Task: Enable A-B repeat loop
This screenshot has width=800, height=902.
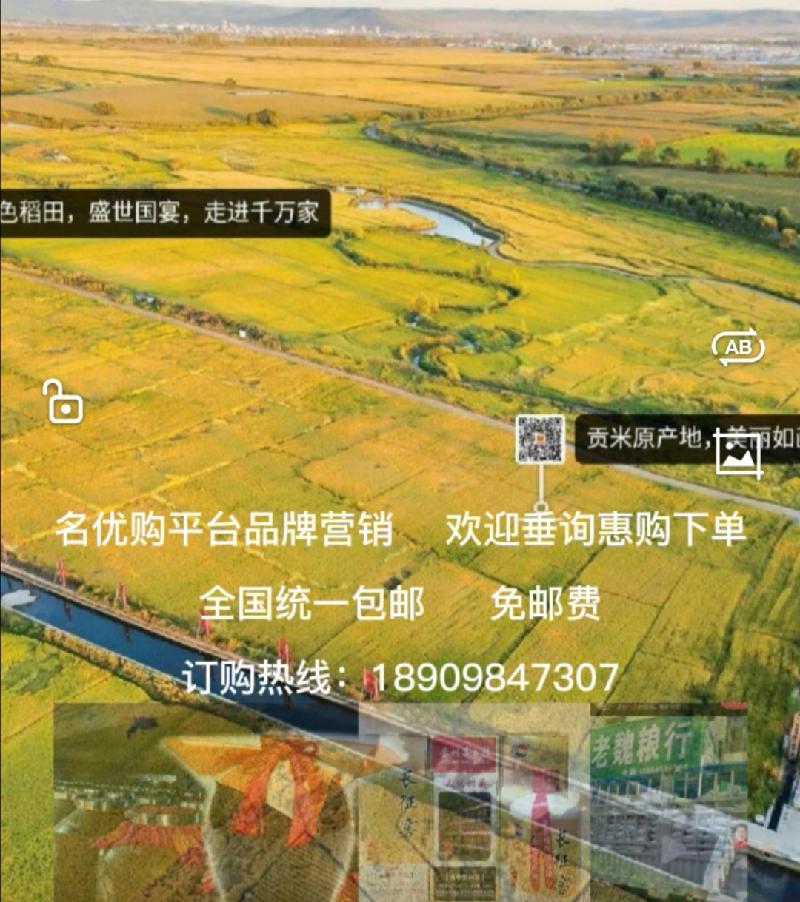Action: 737,347
